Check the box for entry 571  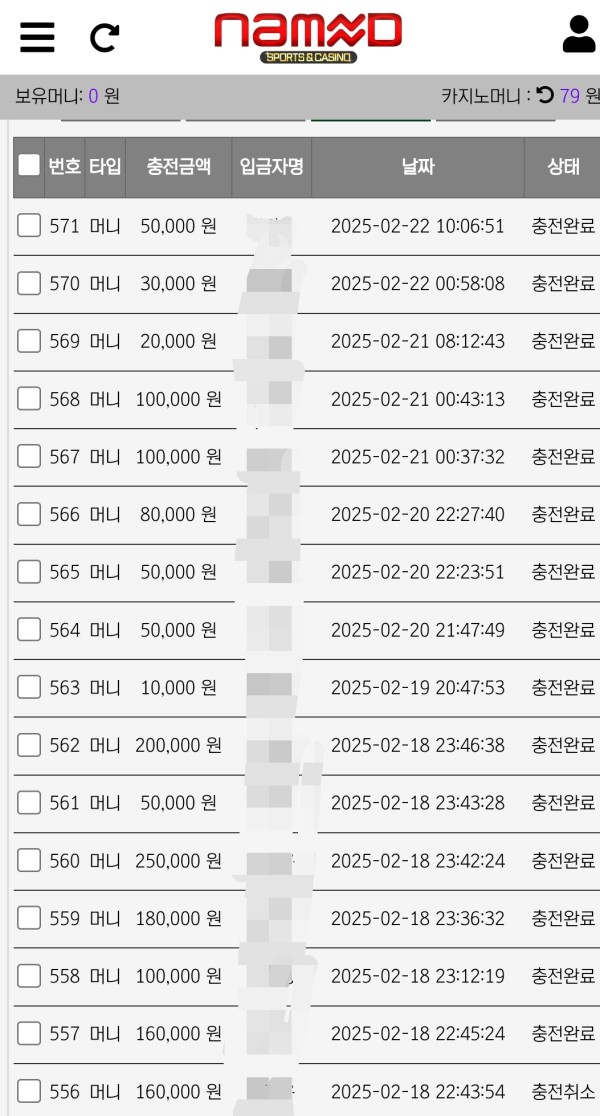pyautogui.click(x=29, y=226)
